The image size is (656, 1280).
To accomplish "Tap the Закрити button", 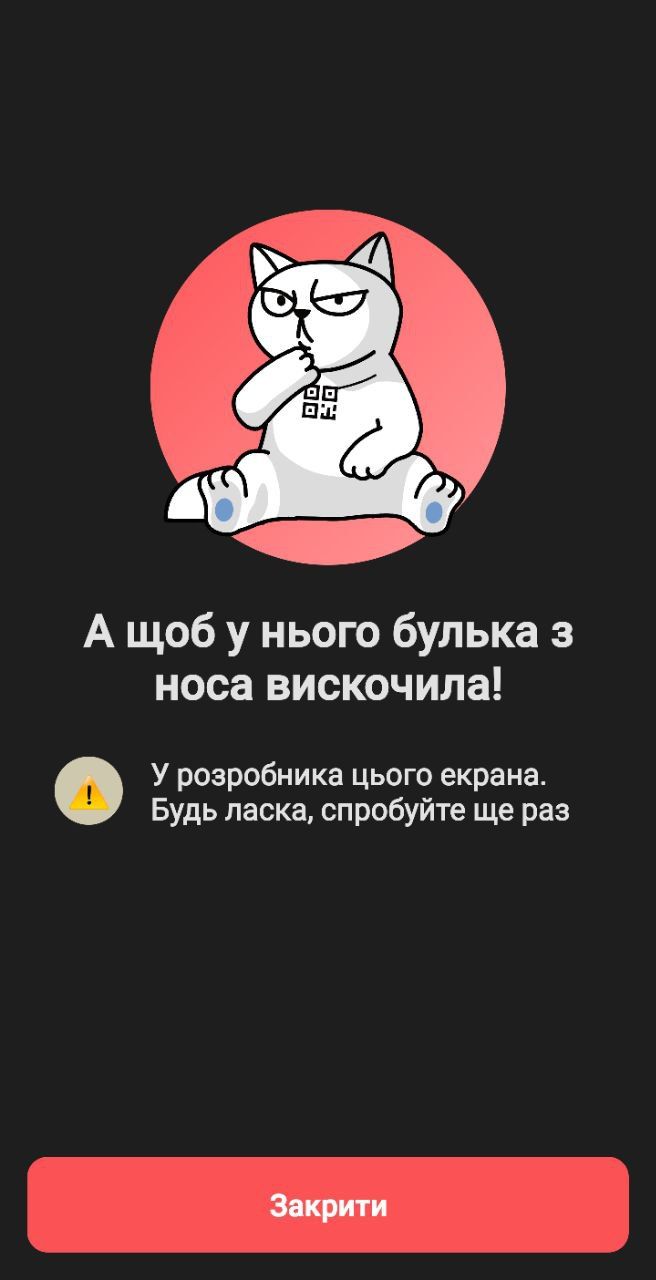I will point(328,1205).
